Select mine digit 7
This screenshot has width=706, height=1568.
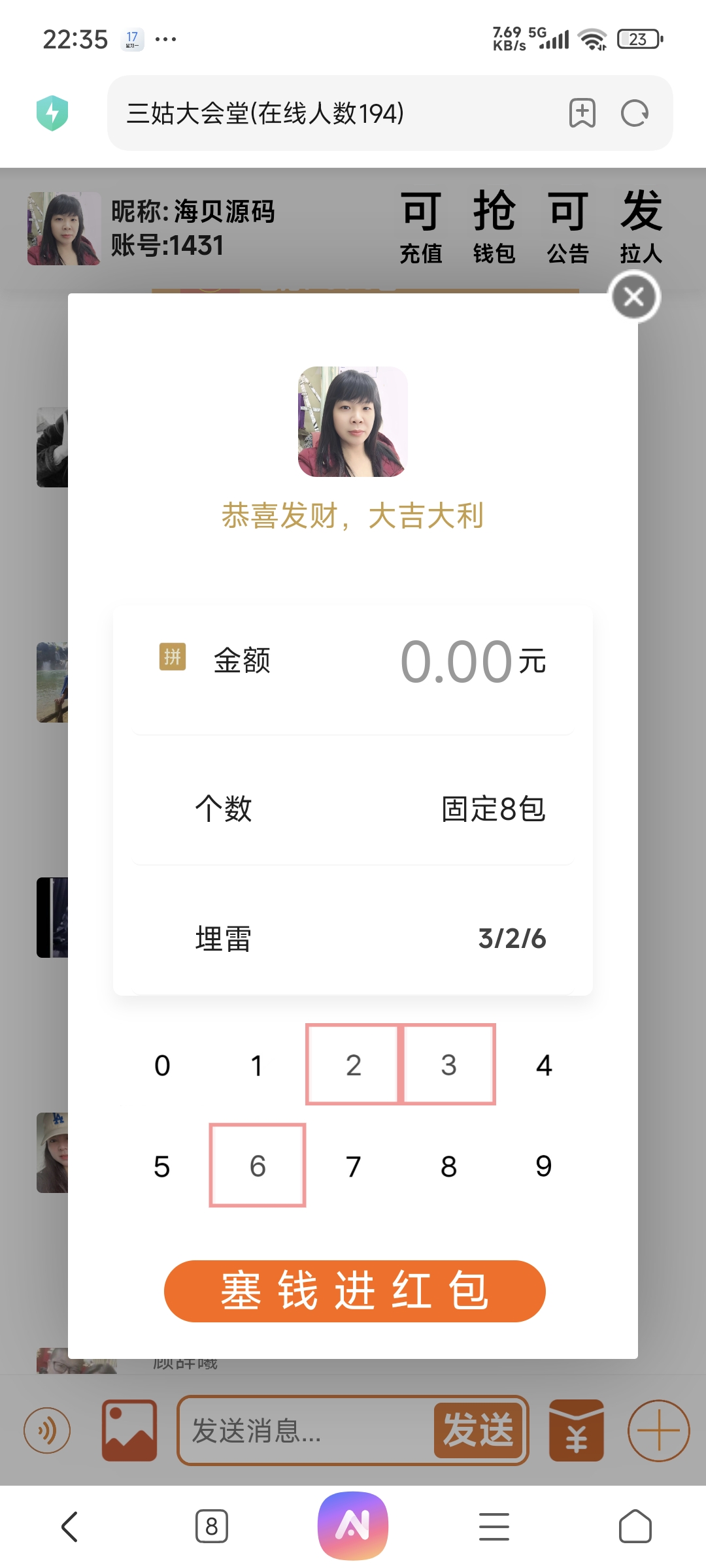tap(353, 1166)
